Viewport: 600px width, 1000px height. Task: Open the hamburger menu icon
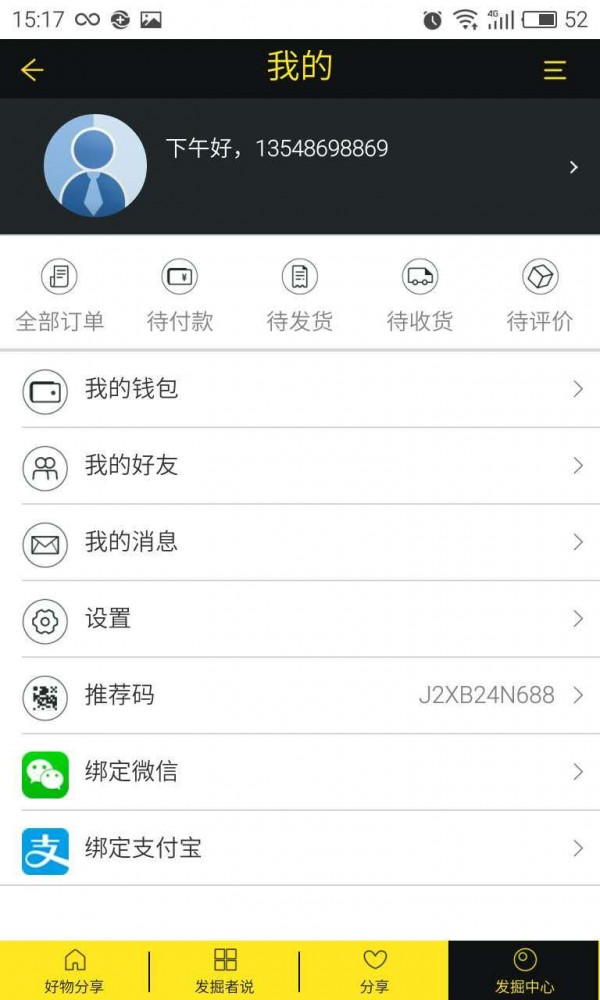[554, 69]
